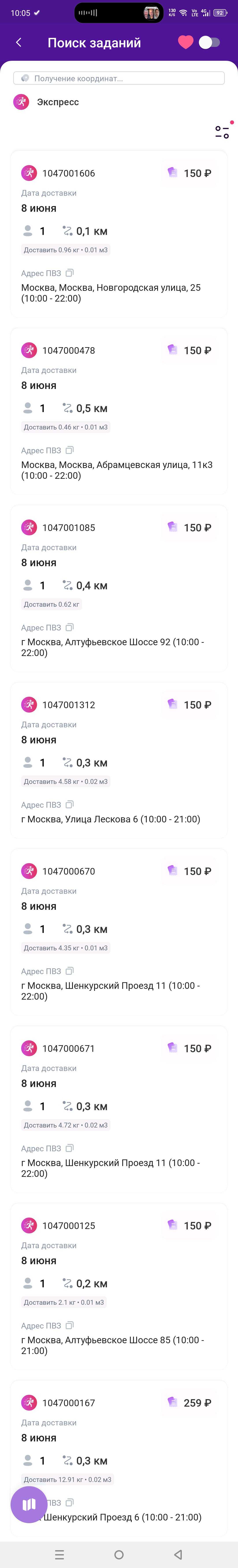238x1568 pixels.
Task: Tap the coordinates location field
Action: pyautogui.click(x=119, y=78)
